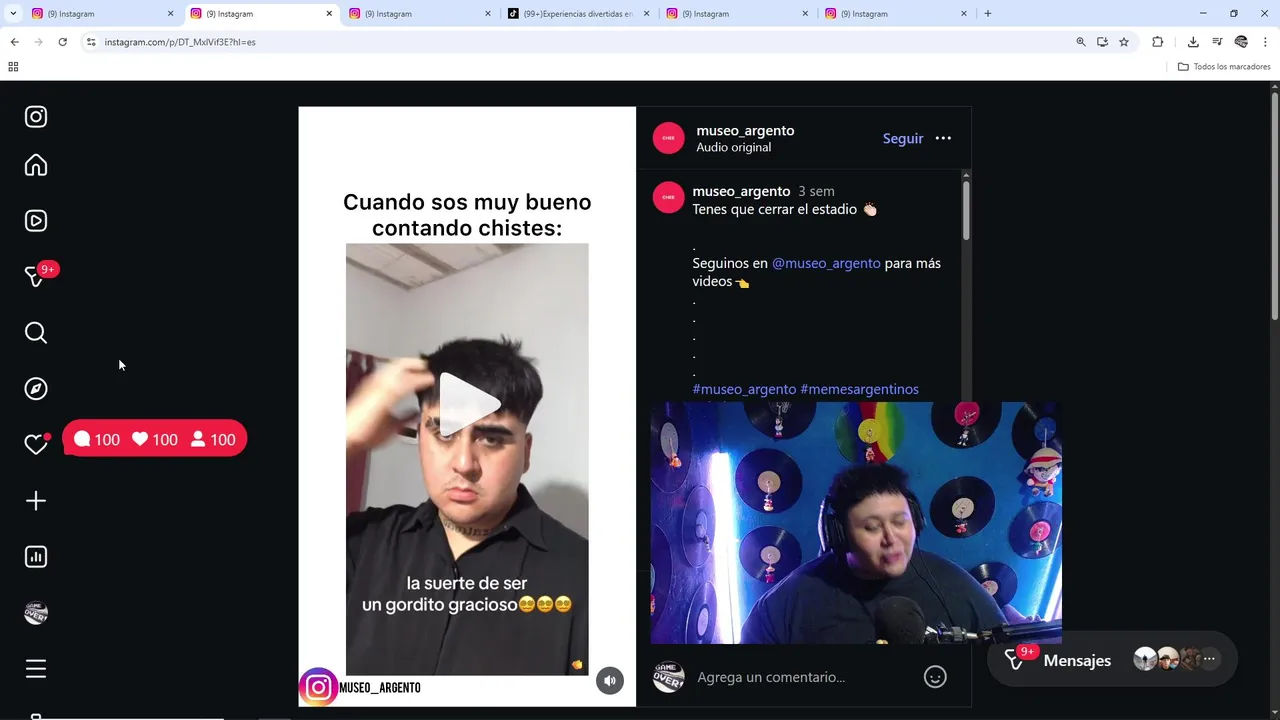
Task: Open the notifications heart
Action: [x=36, y=444]
